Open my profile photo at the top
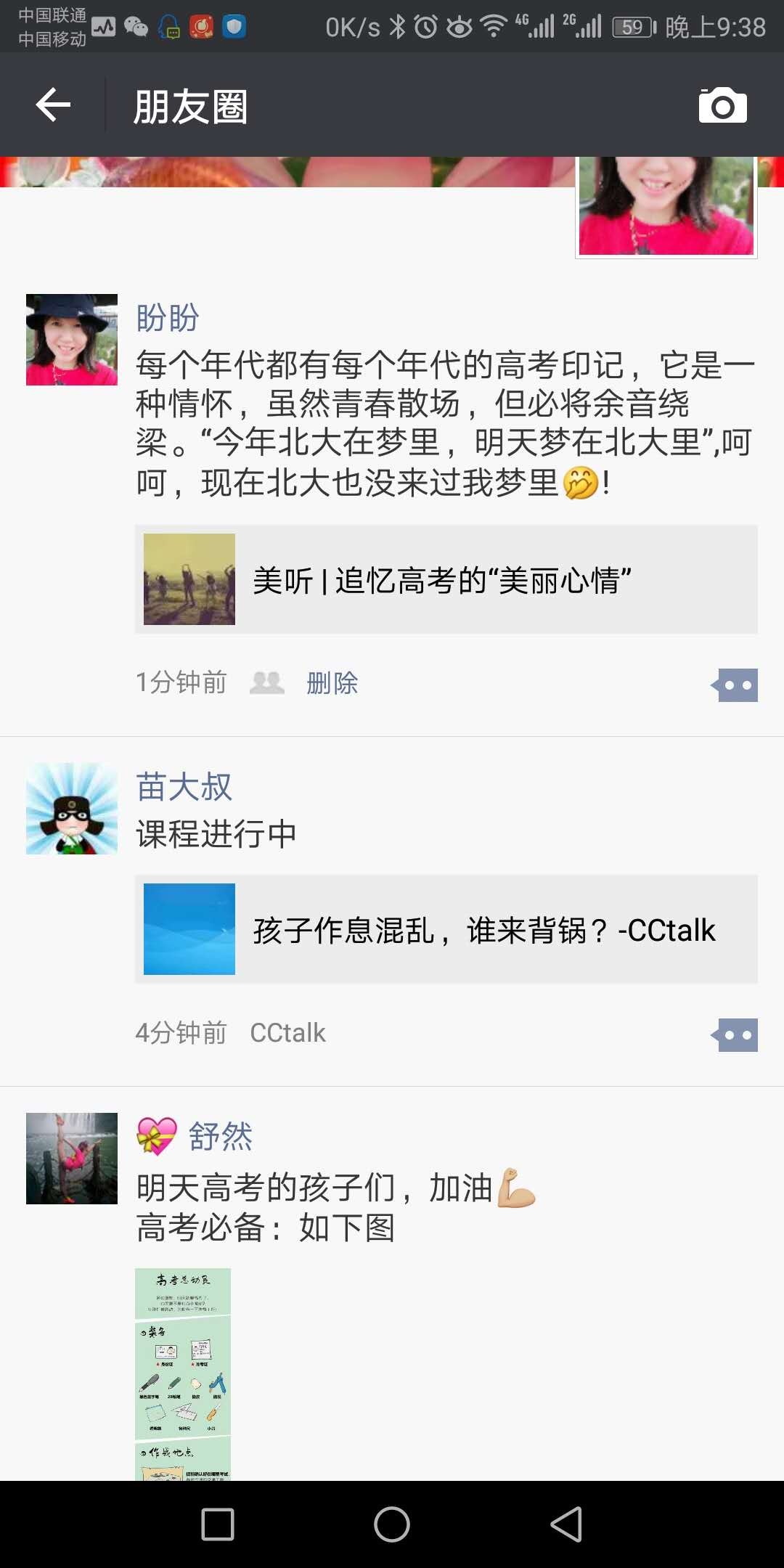This screenshot has width=784, height=1568. pyautogui.click(x=666, y=207)
